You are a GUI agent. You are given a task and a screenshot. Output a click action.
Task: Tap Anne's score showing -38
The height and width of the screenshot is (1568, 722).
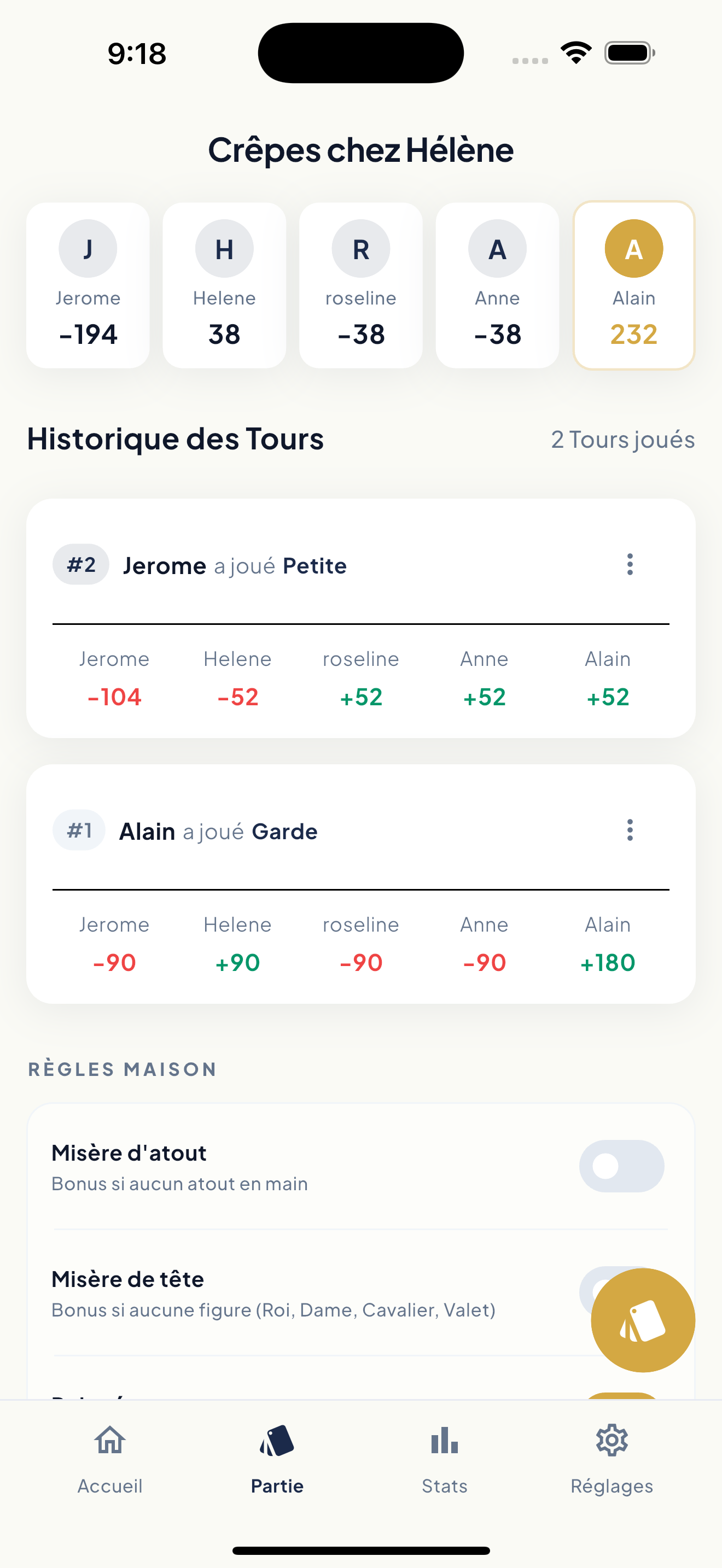(496, 334)
